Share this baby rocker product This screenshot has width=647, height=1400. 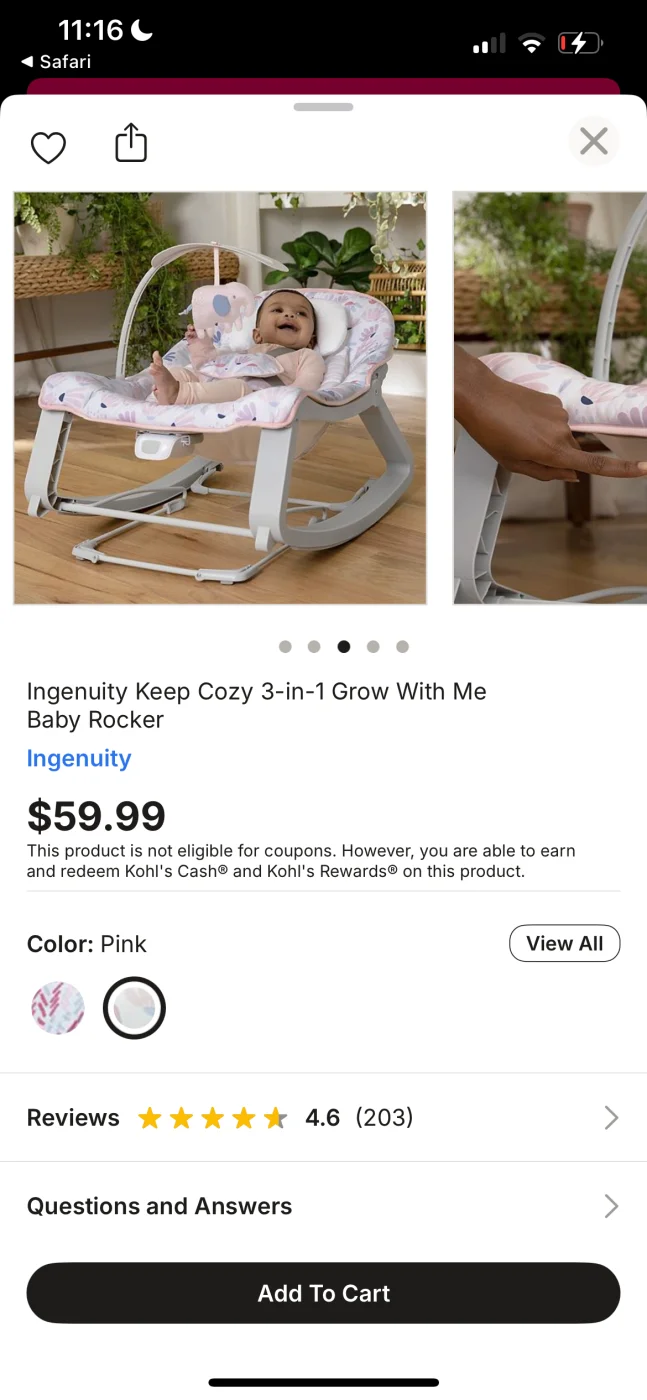(x=131, y=143)
